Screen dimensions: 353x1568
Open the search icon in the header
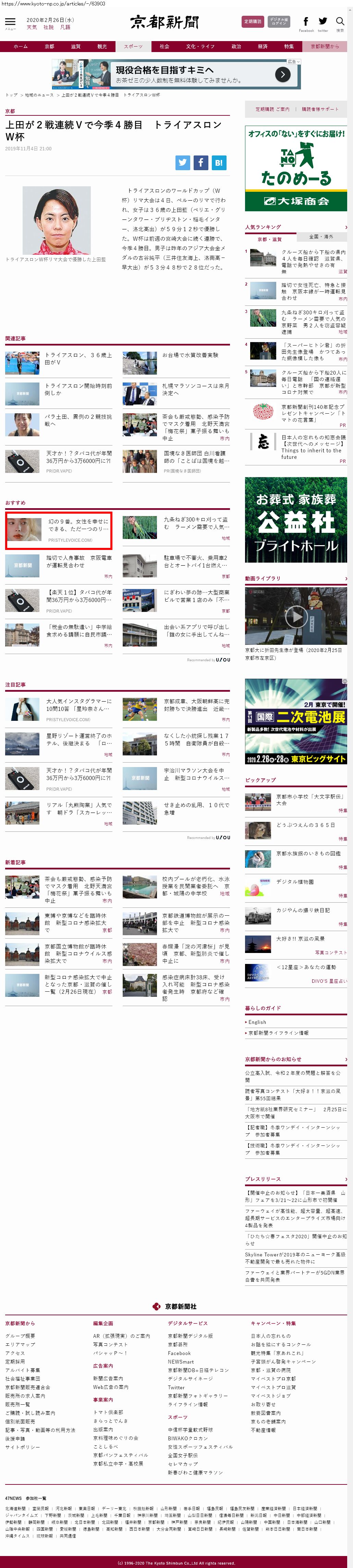click(340, 23)
